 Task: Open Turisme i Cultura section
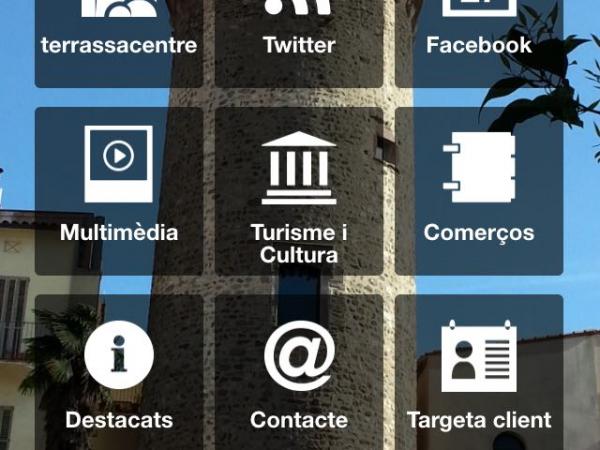coord(299,190)
